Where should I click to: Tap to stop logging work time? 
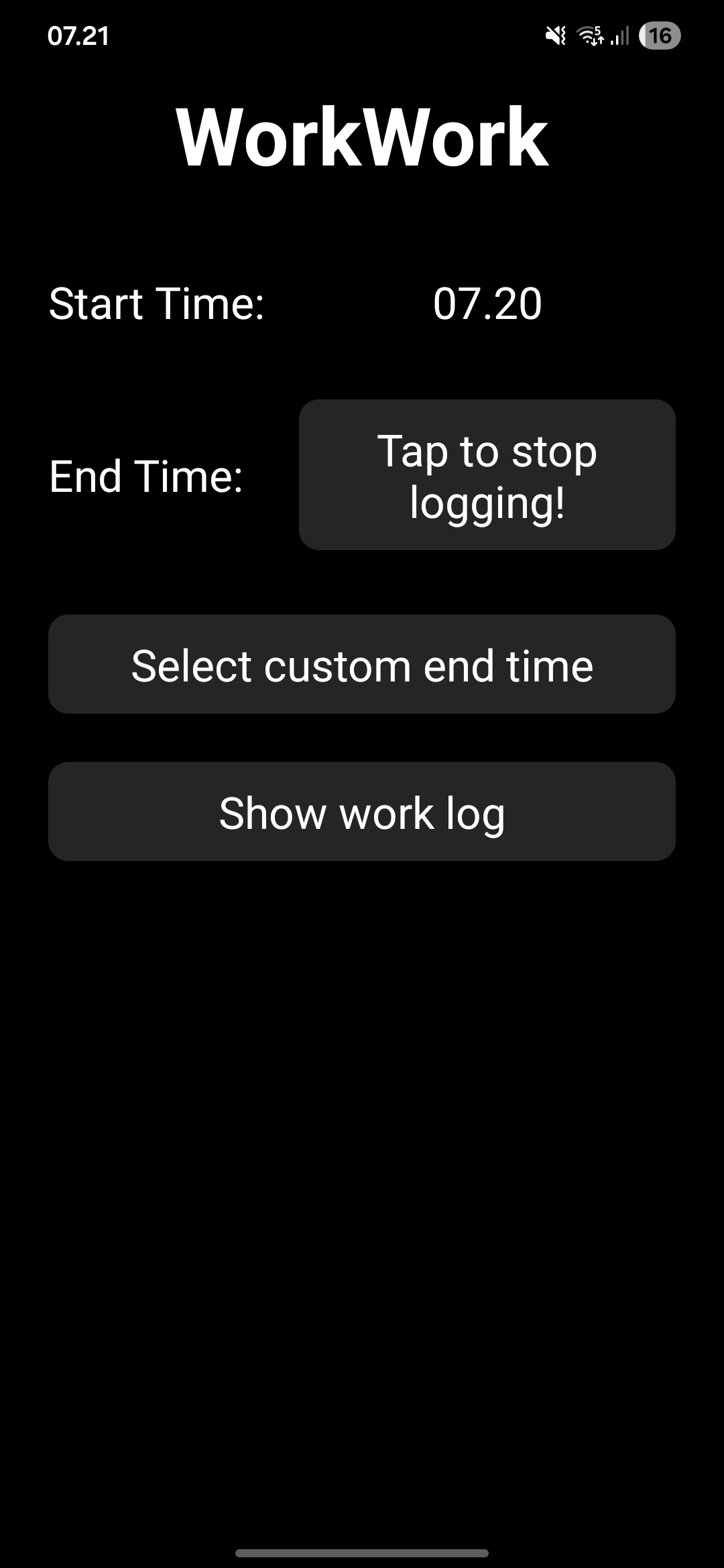pos(487,475)
